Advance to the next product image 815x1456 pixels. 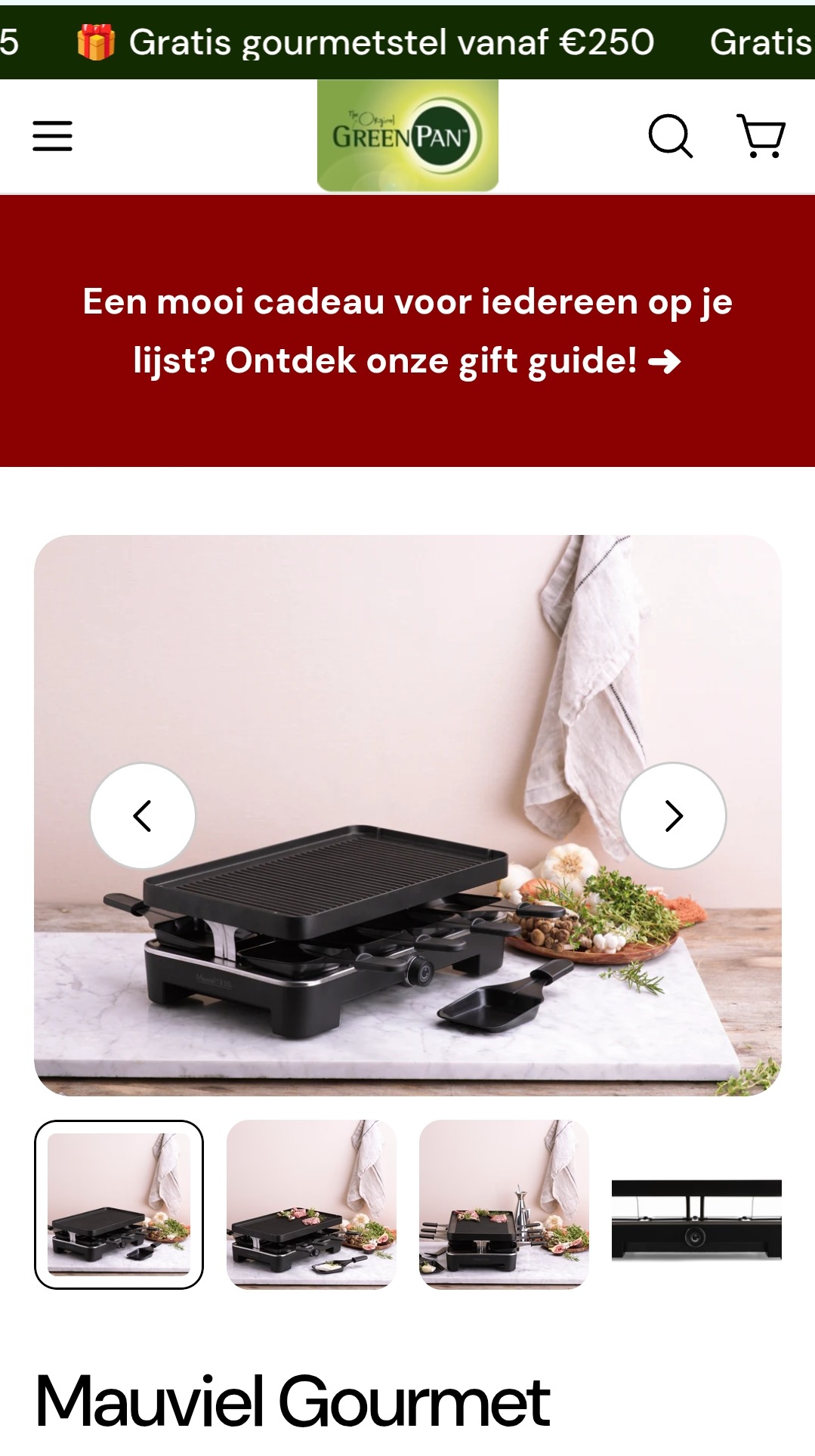[x=674, y=816]
